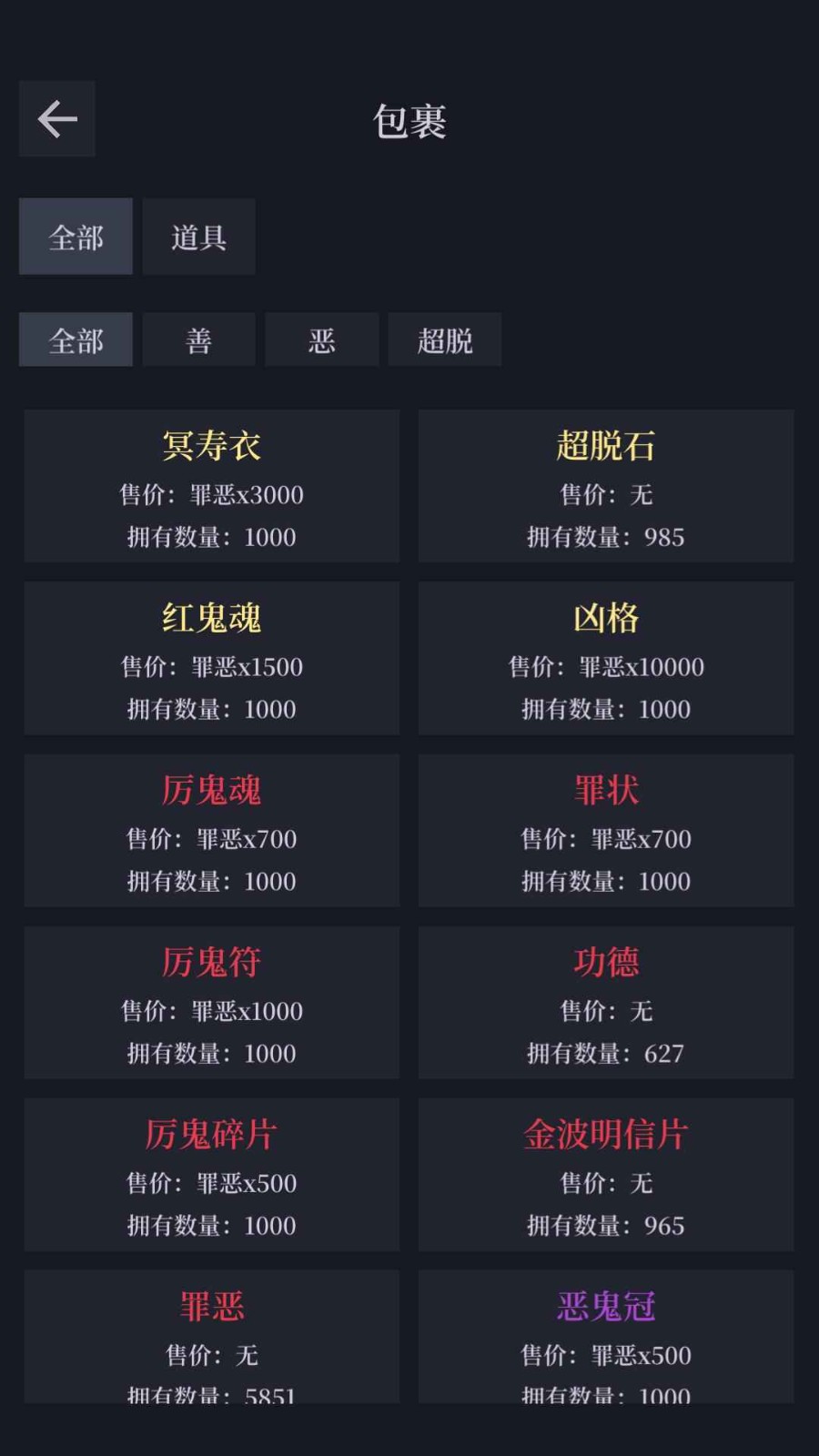The image size is (819, 1456).
Task: View the 罪状 item details
Action: coord(606,830)
